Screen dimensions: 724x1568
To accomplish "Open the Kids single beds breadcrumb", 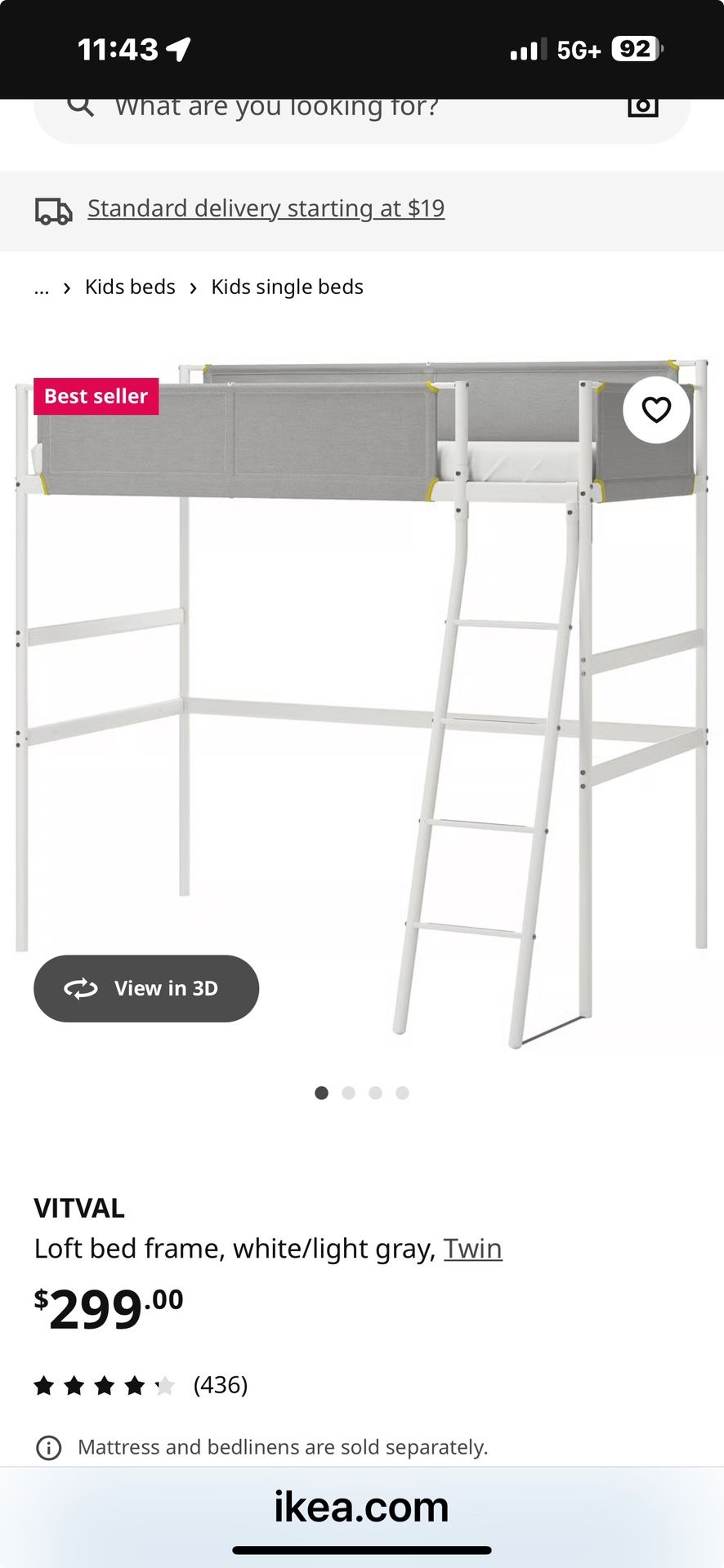I will [287, 287].
